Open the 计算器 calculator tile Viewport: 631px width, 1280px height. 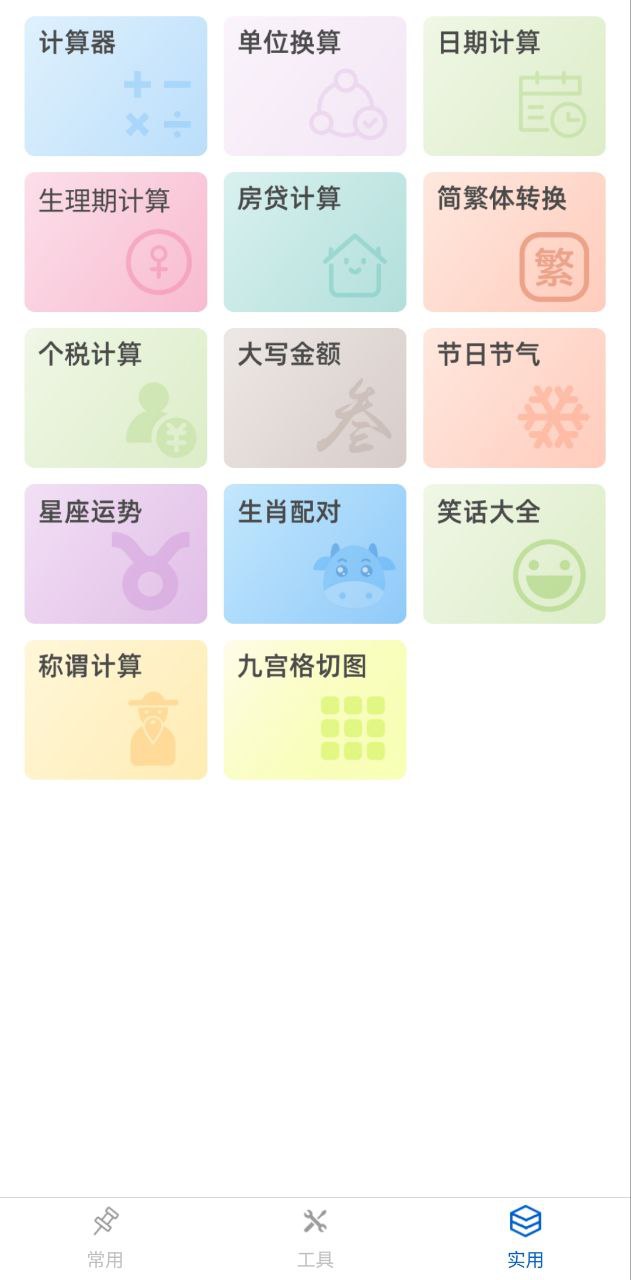[116, 86]
